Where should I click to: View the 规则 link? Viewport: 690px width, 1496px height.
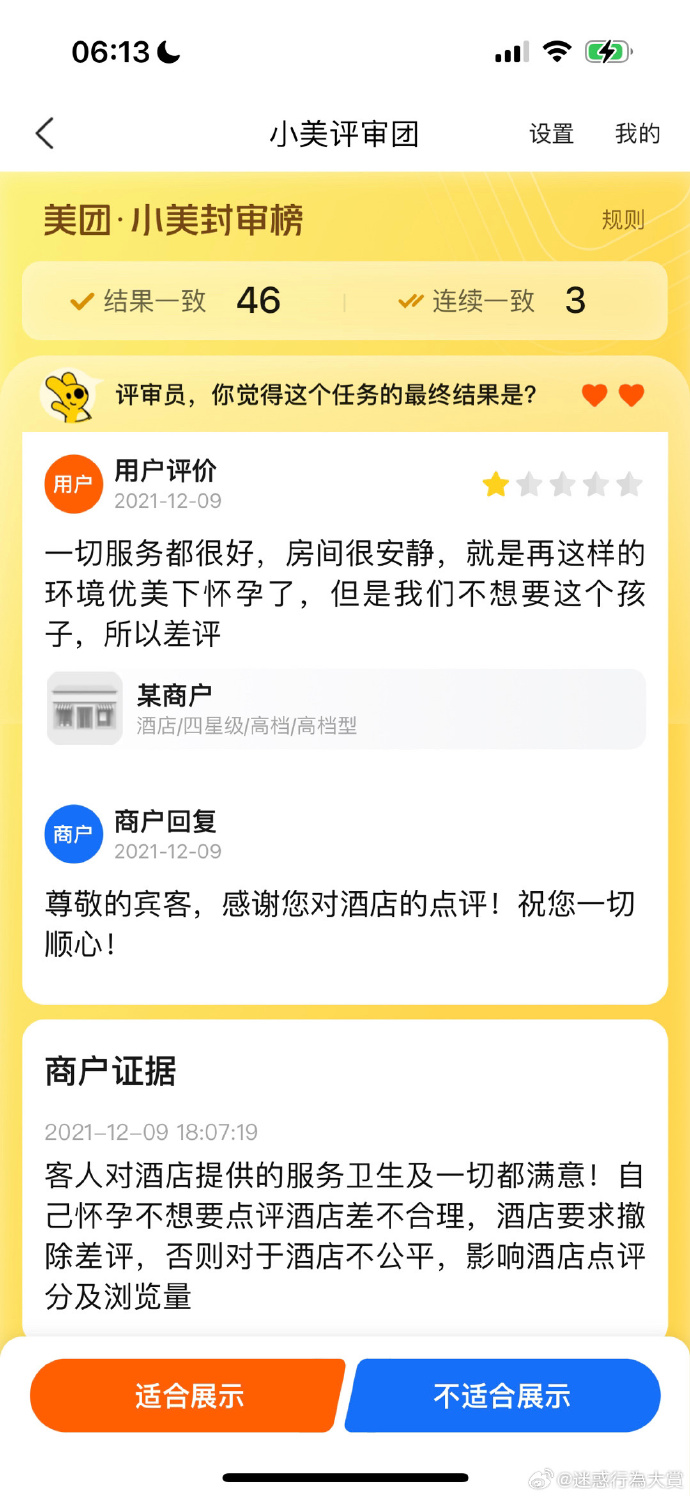pyautogui.click(x=622, y=220)
